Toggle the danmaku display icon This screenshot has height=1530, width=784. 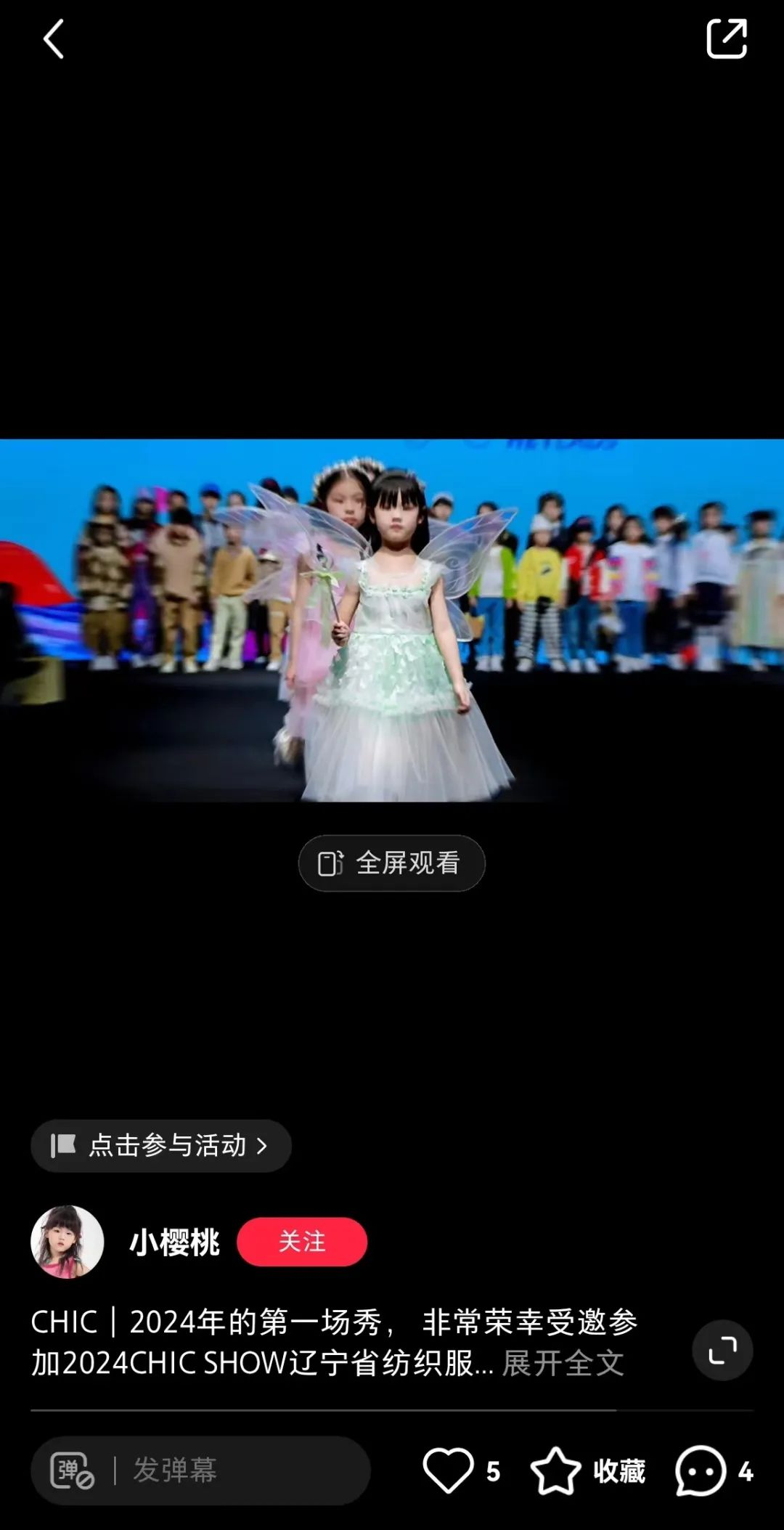pos(71,1470)
